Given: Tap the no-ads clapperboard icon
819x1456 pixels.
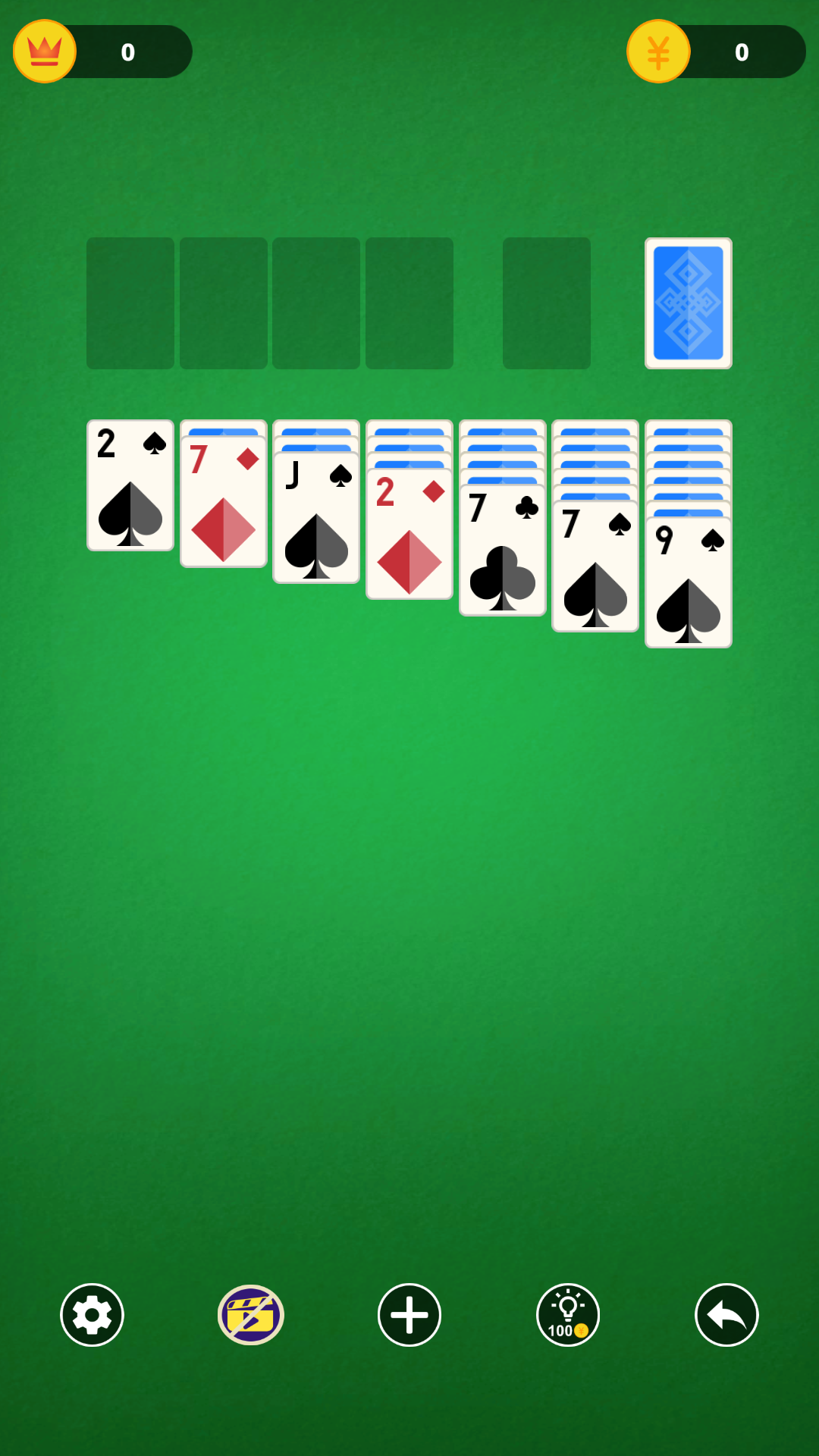Looking at the screenshot, I should click(251, 1314).
